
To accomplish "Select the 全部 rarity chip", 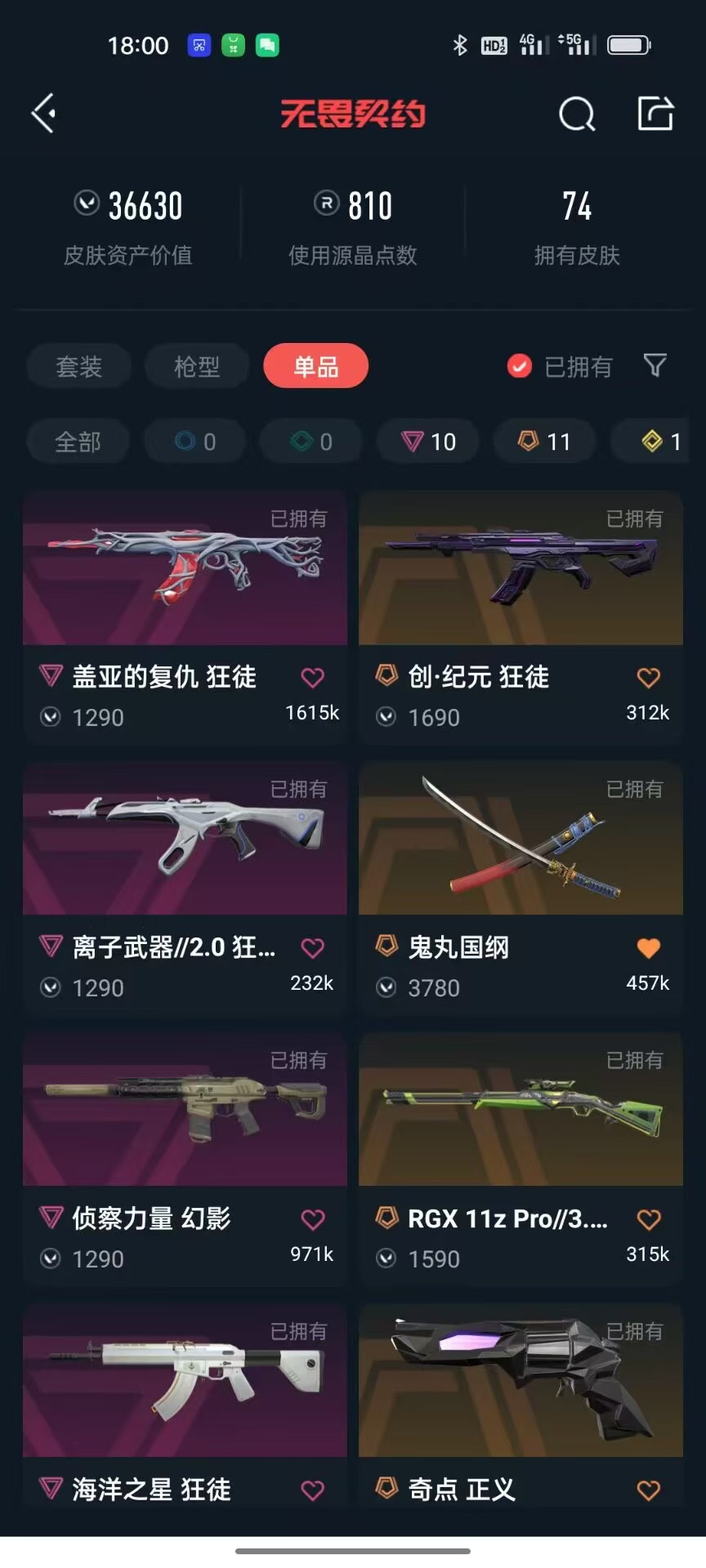I will [78, 442].
